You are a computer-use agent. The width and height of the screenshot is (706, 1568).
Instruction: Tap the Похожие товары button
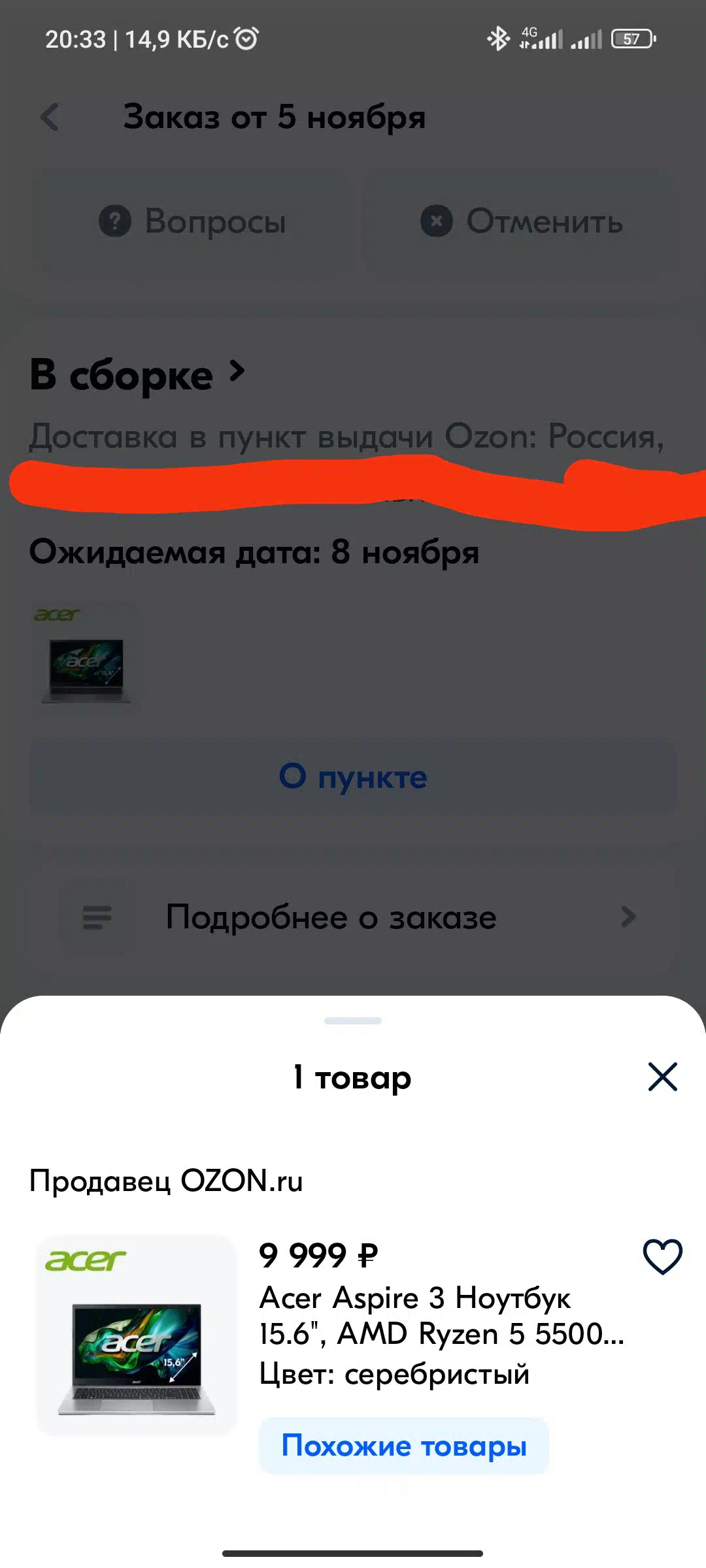pyautogui.click(x=404, y=1446)
